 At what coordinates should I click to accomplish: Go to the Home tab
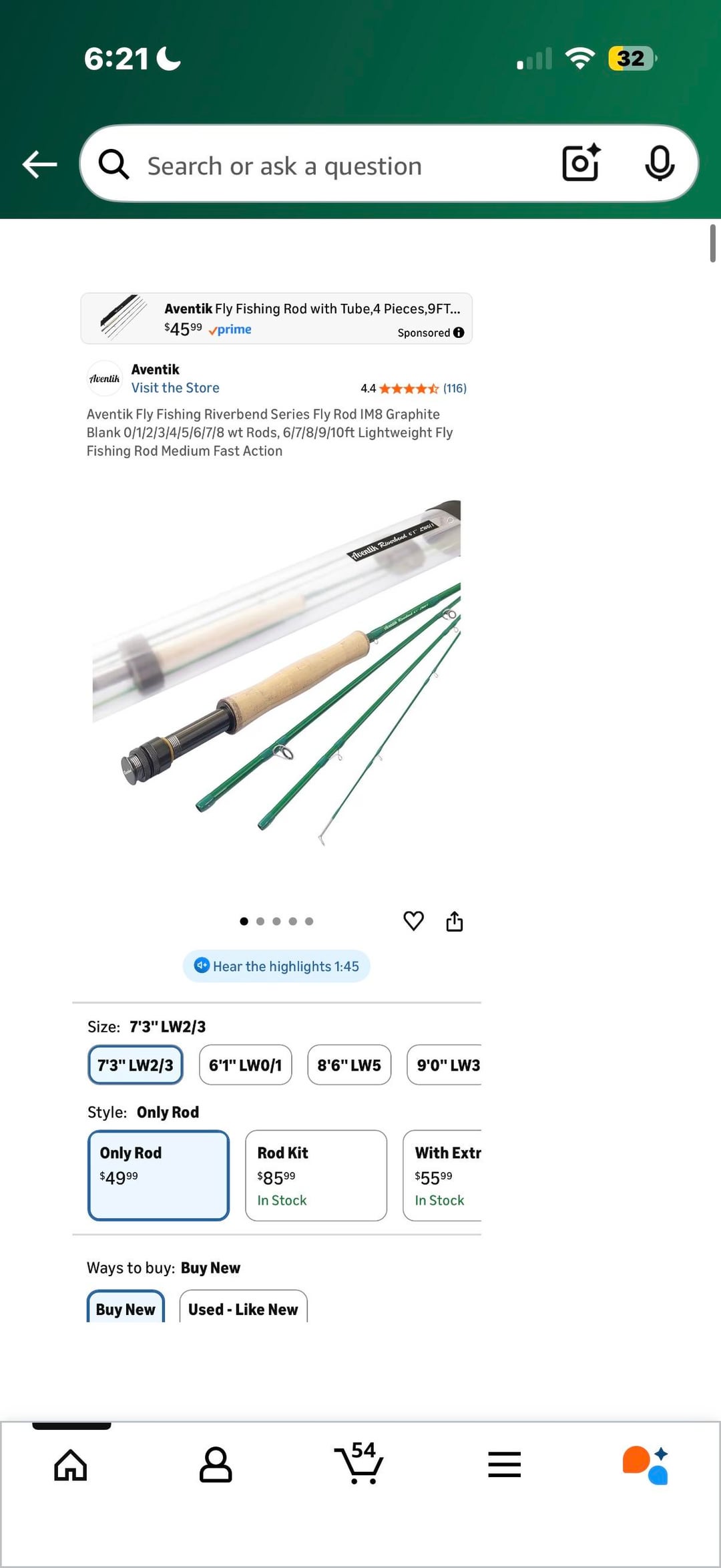tap(71, 1465)
